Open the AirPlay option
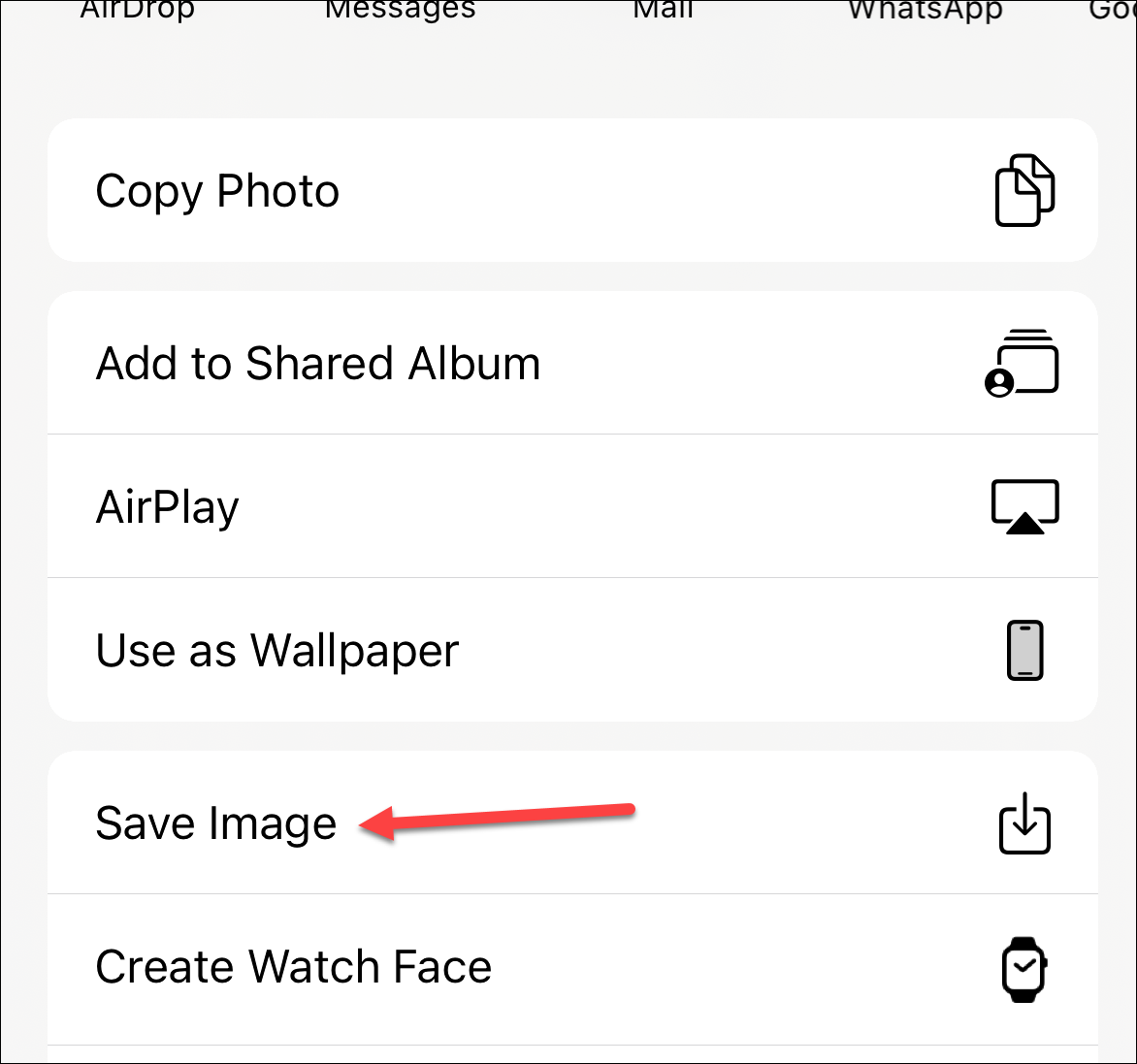The image size is (1137, 1064). [x=572, y=506]
